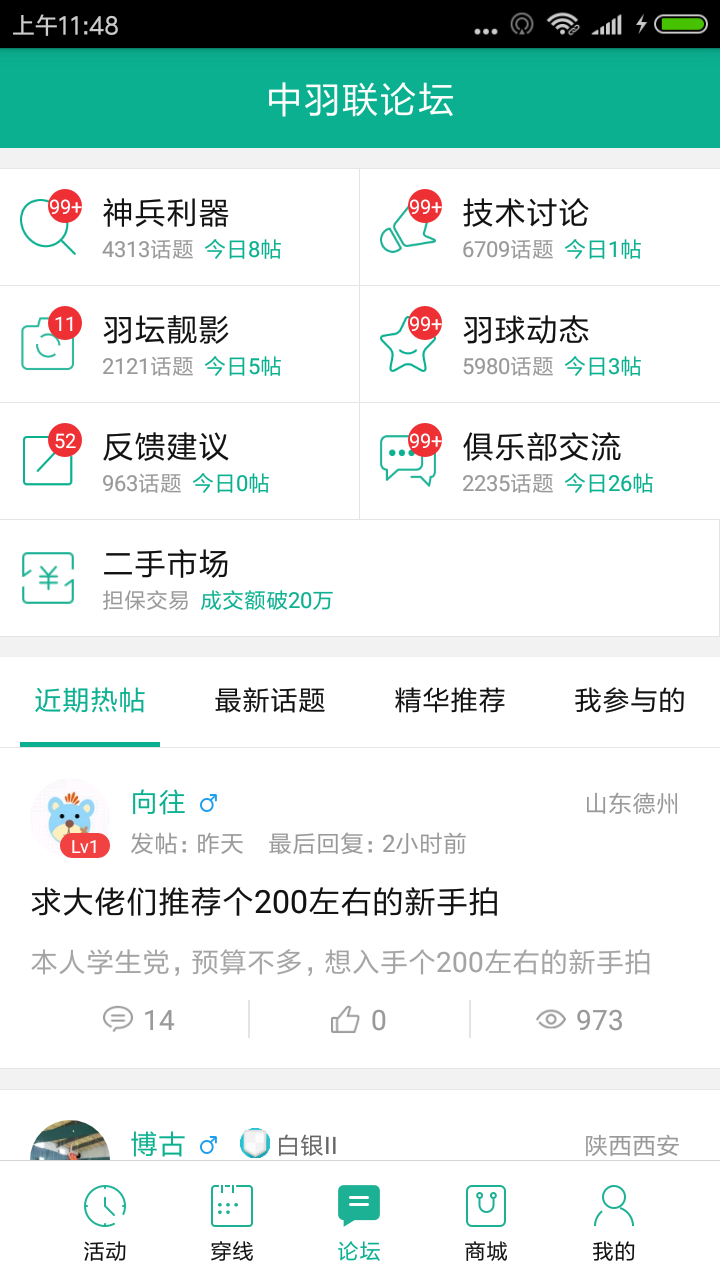720x1280 pixels.
Task: Go to the 活动 tab
Action: [105, 1222]
